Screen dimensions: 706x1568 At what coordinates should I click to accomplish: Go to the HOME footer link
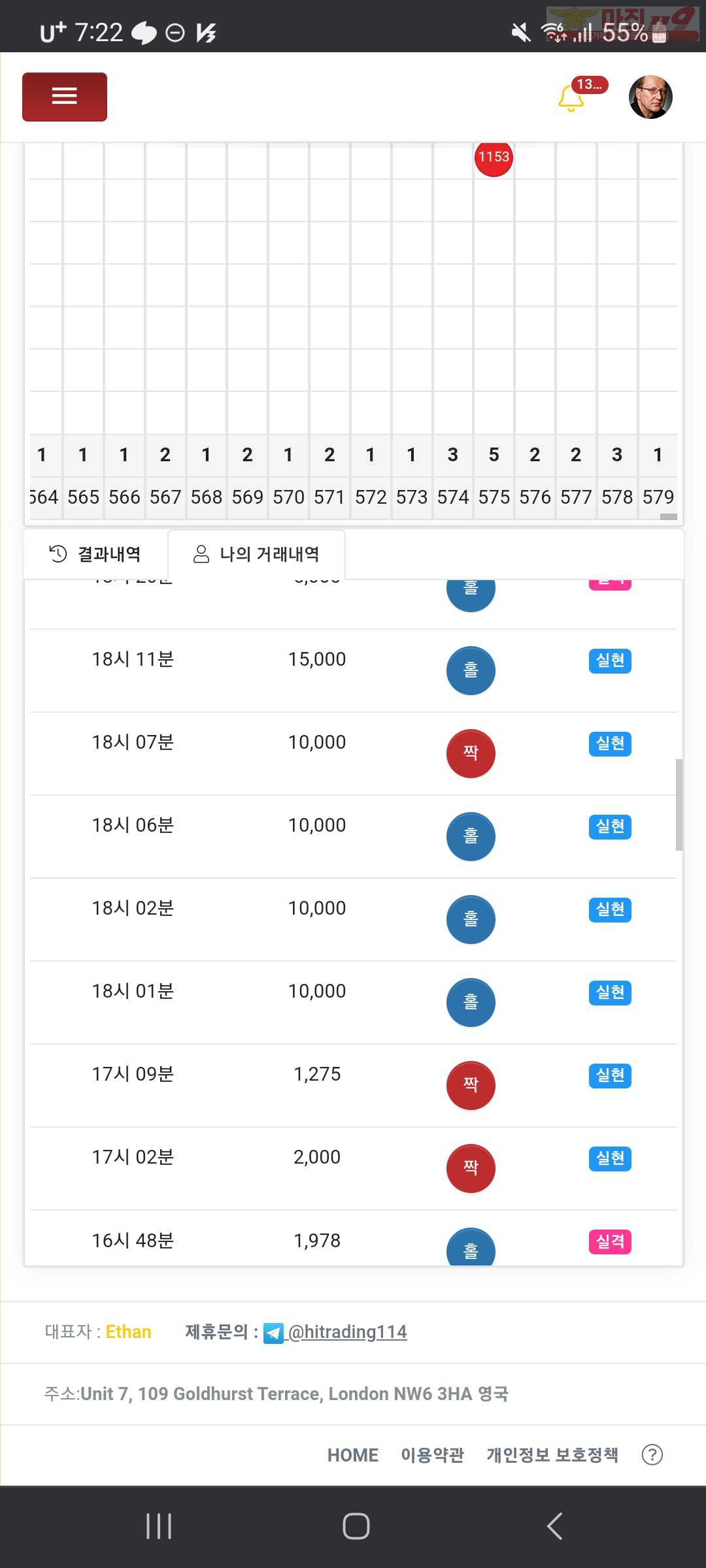353,1455
